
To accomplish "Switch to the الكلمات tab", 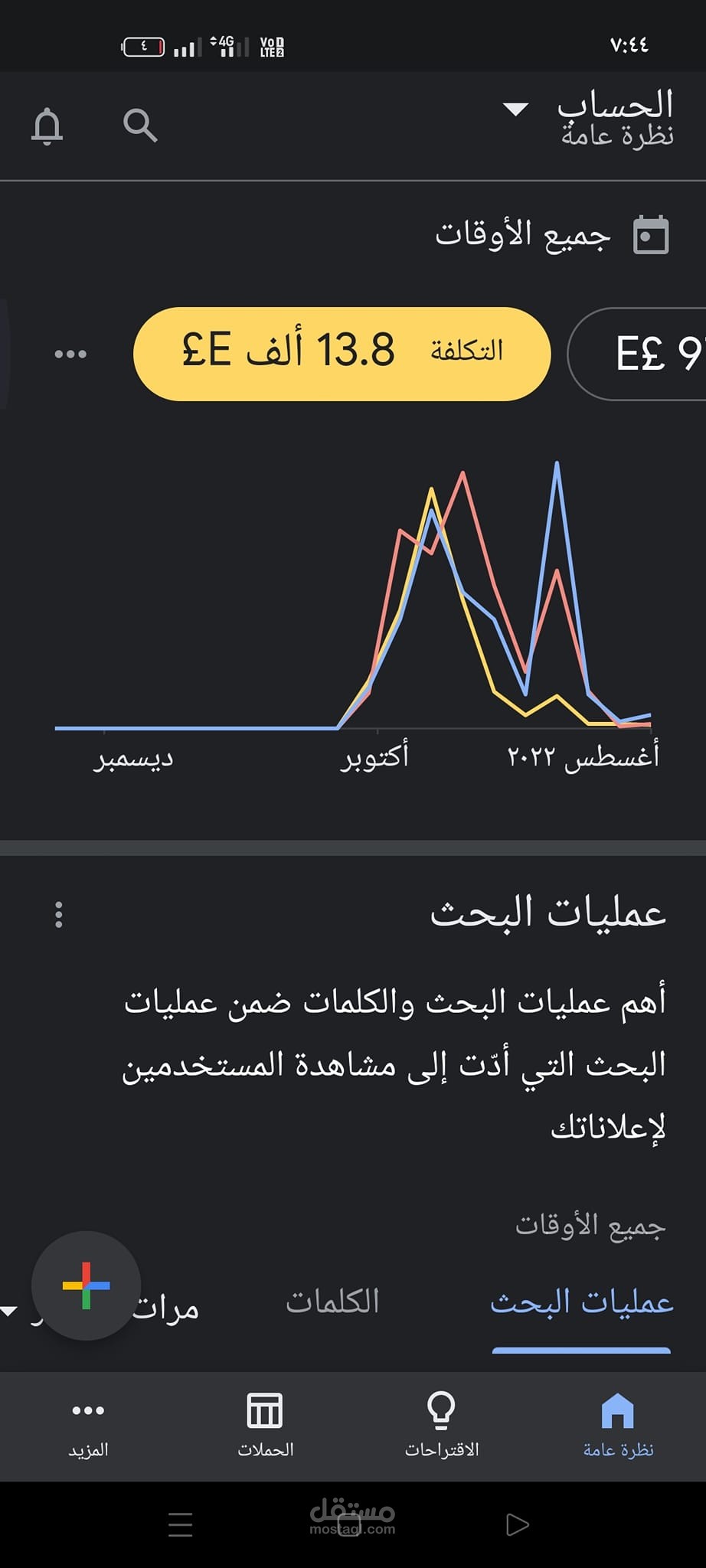I will click(332, 1302).
